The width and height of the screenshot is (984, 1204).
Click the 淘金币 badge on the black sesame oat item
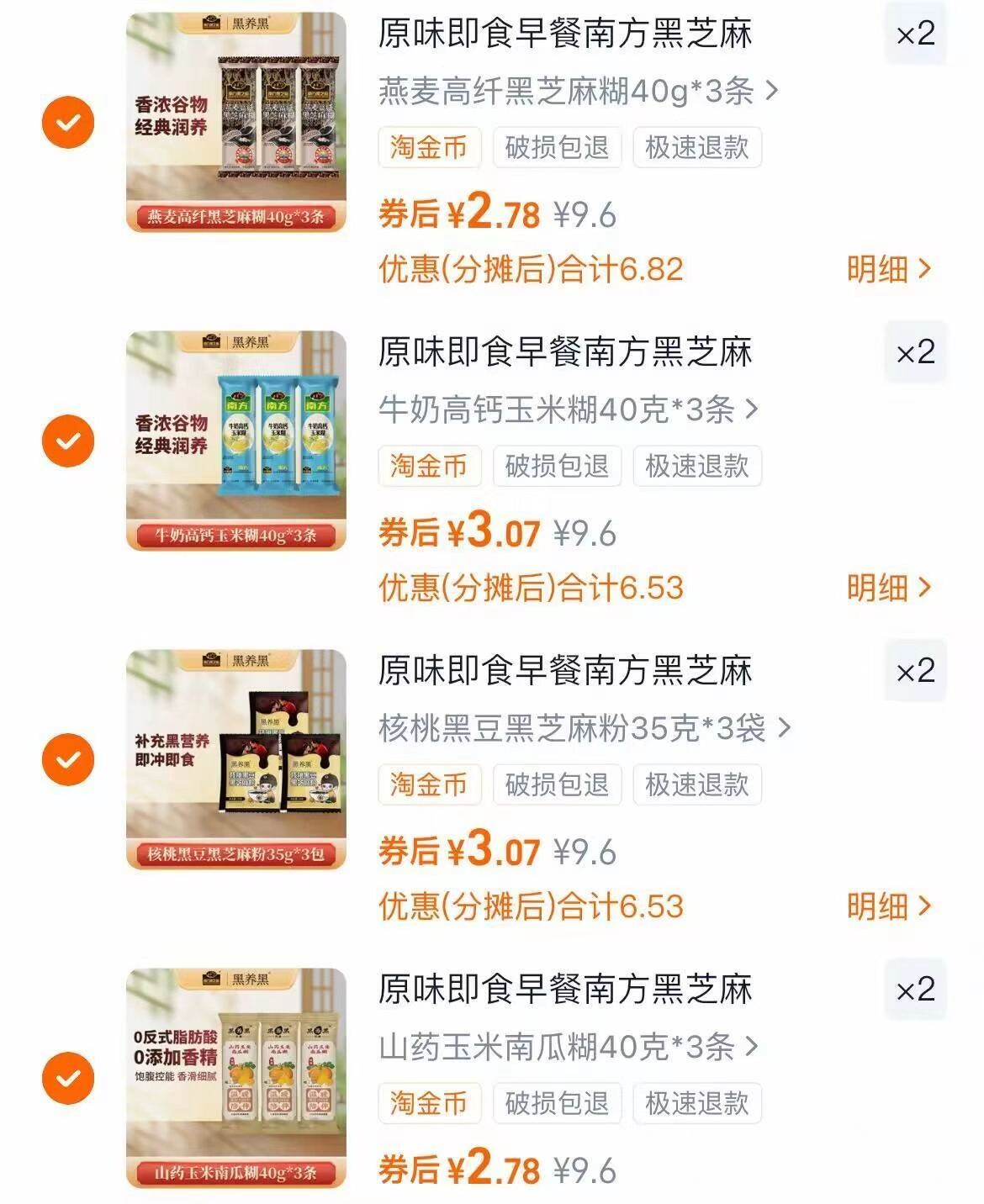tap(430, 148)
